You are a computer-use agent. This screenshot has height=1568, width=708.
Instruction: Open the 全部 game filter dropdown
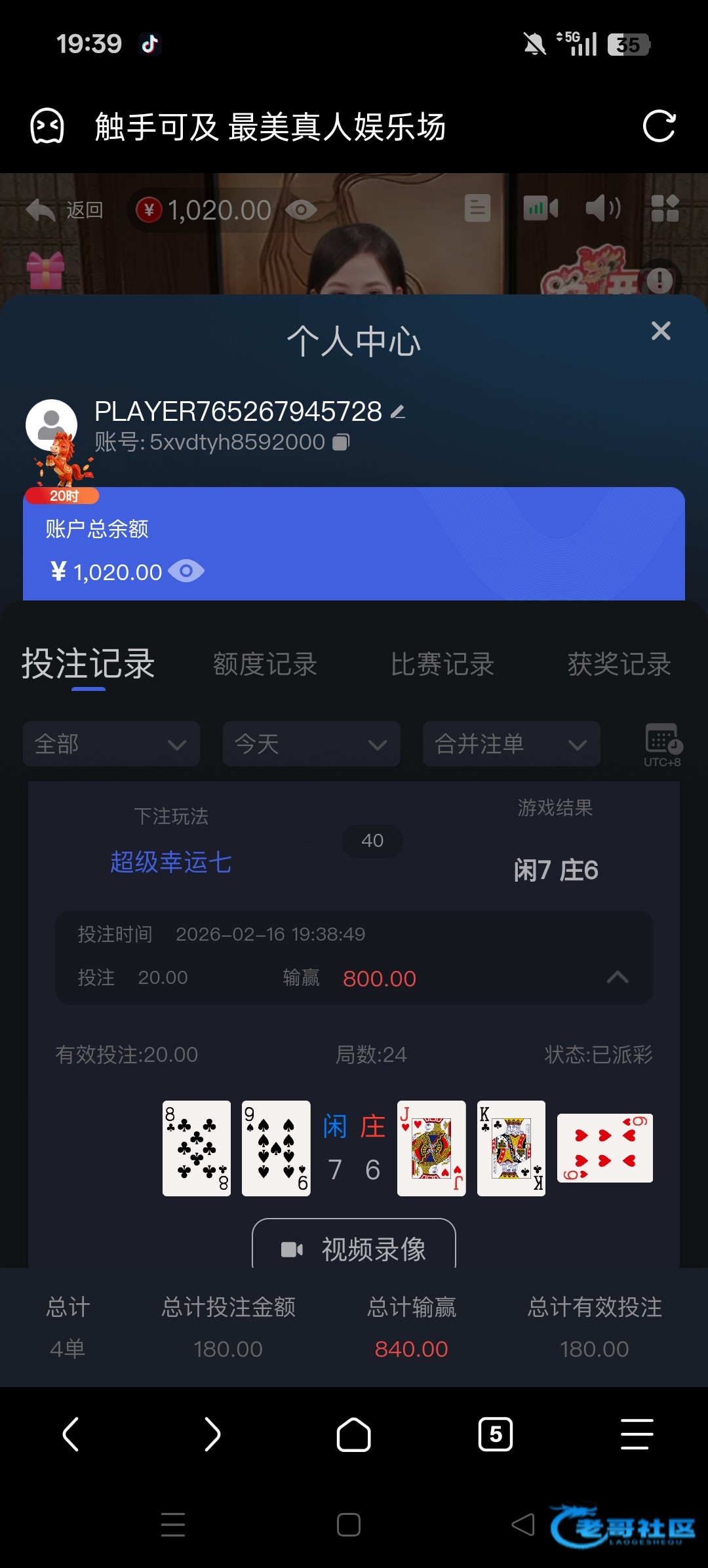click(111, 744)
